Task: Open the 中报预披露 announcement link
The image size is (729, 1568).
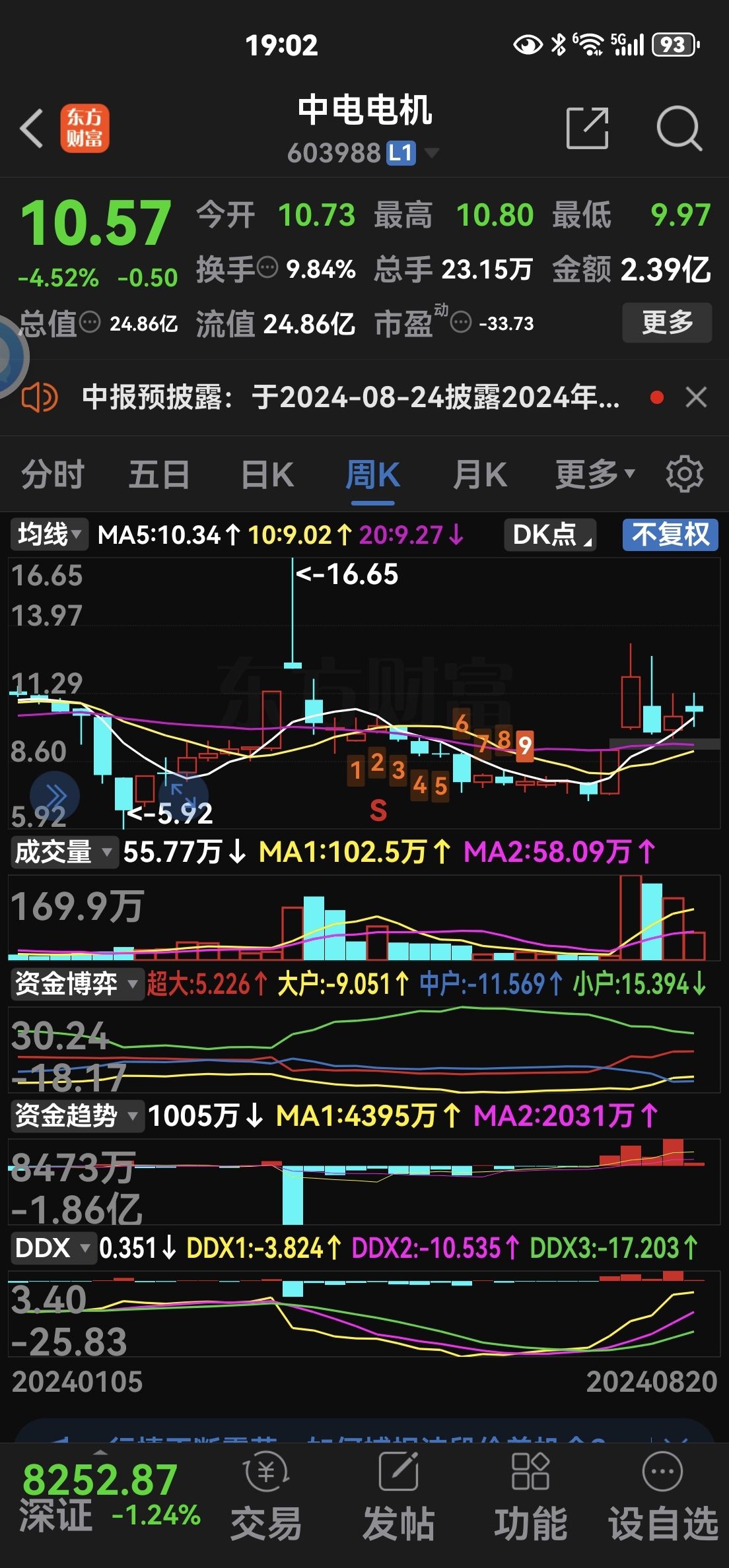Action: point(350,397)
